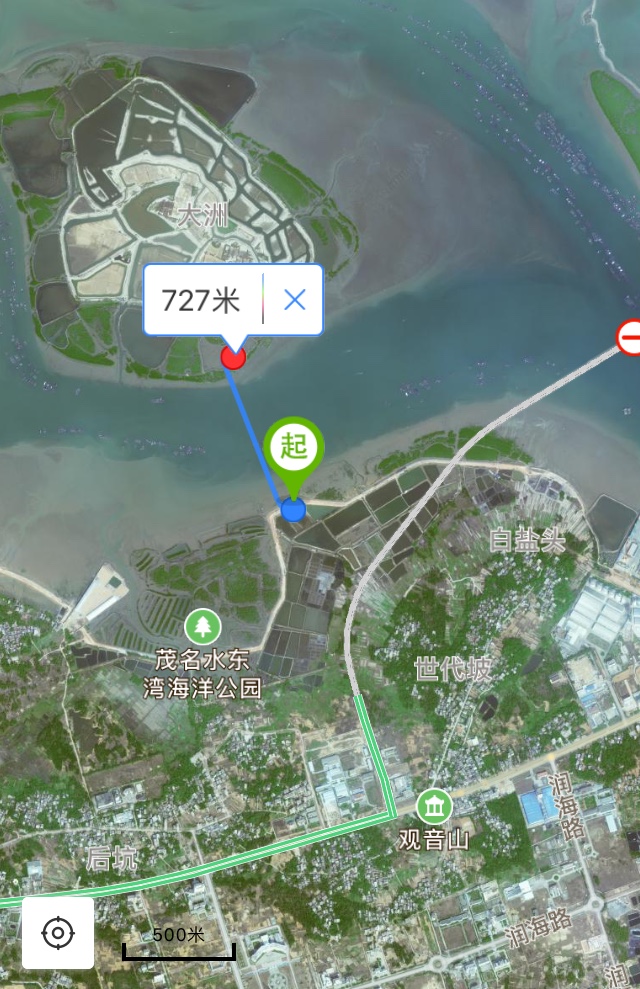Tap the blue measurement start point
This screenshot has width=640, height=989.
[292, 510]
